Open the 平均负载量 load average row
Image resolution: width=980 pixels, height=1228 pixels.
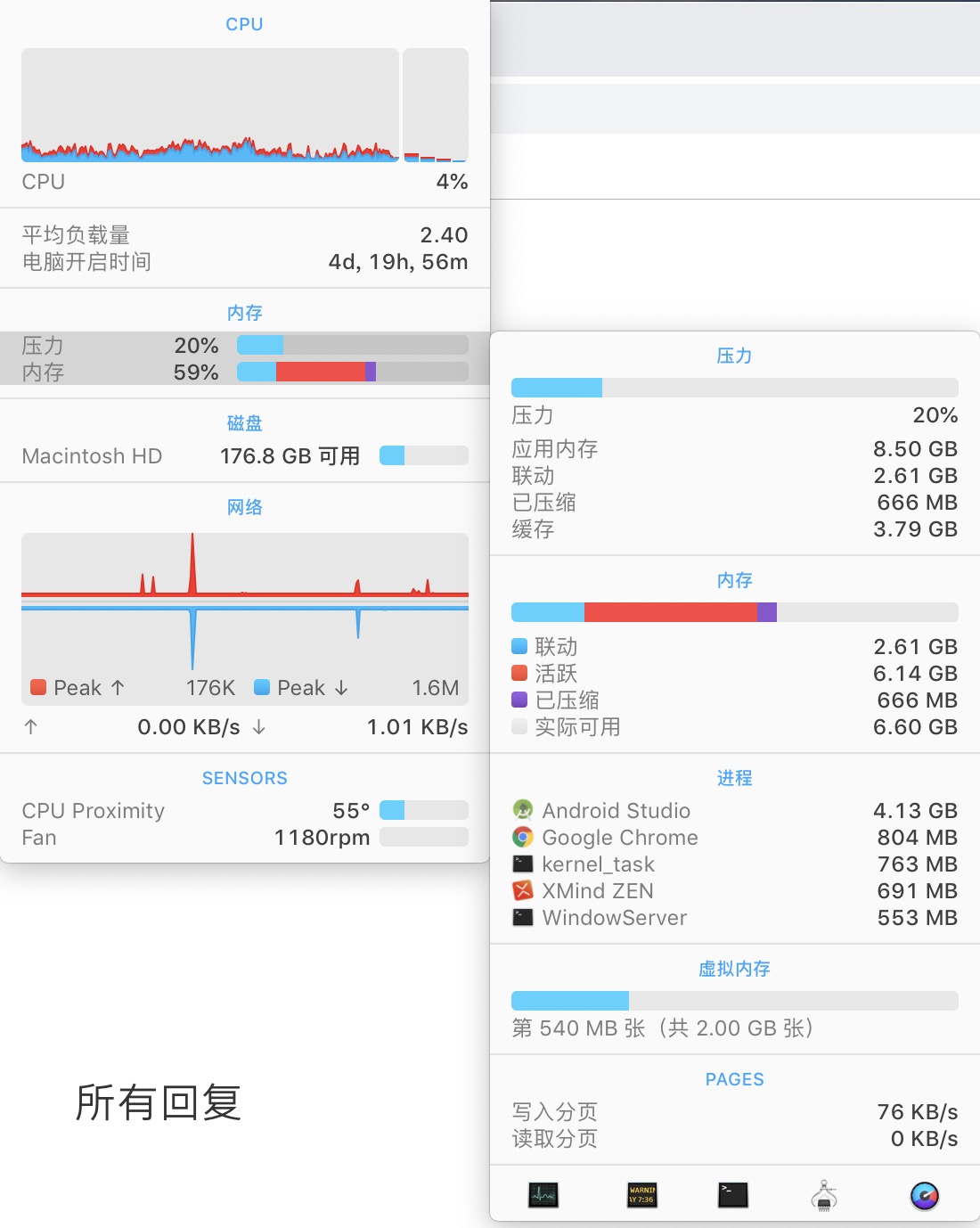tap(245, 235)
